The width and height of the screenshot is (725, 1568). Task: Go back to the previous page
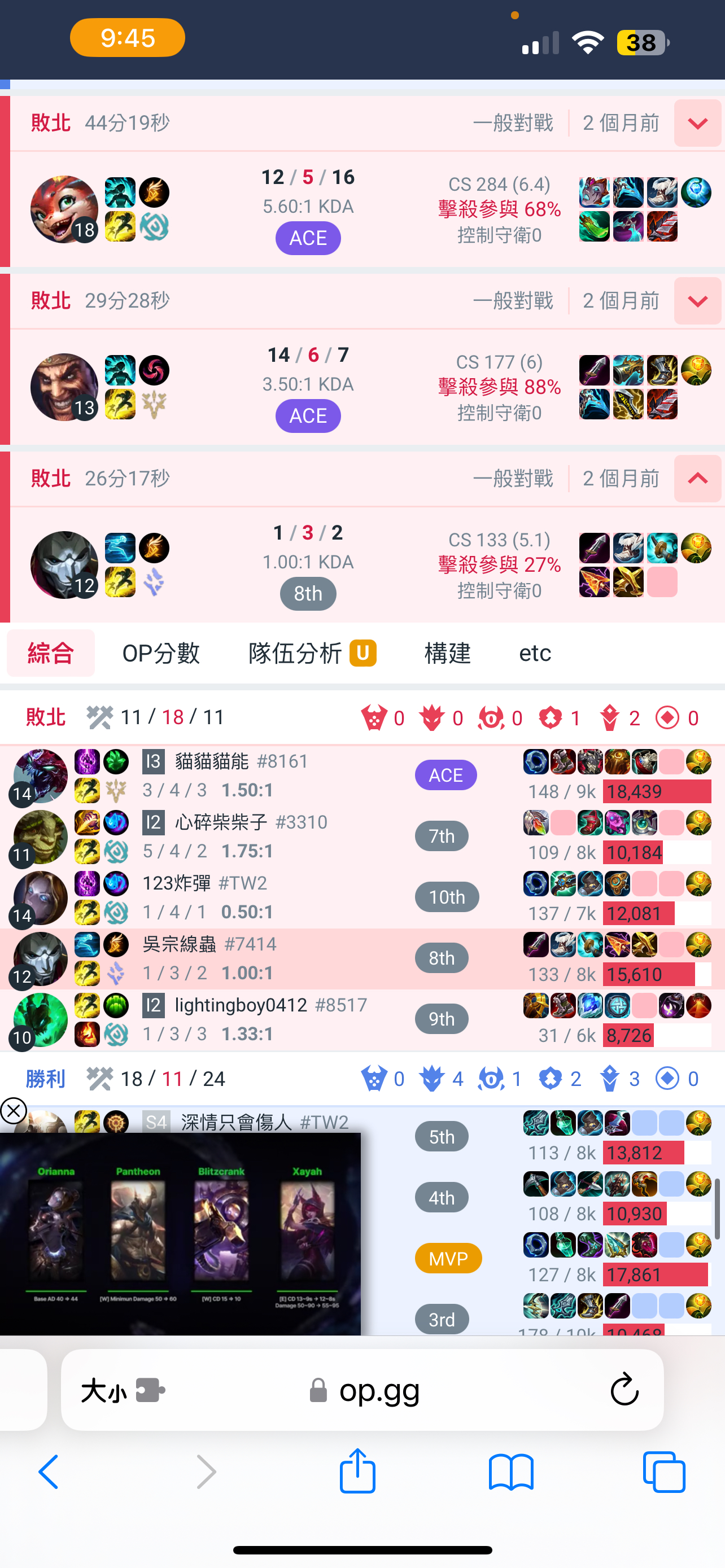pyautogui.click(x=49, y=1472)
